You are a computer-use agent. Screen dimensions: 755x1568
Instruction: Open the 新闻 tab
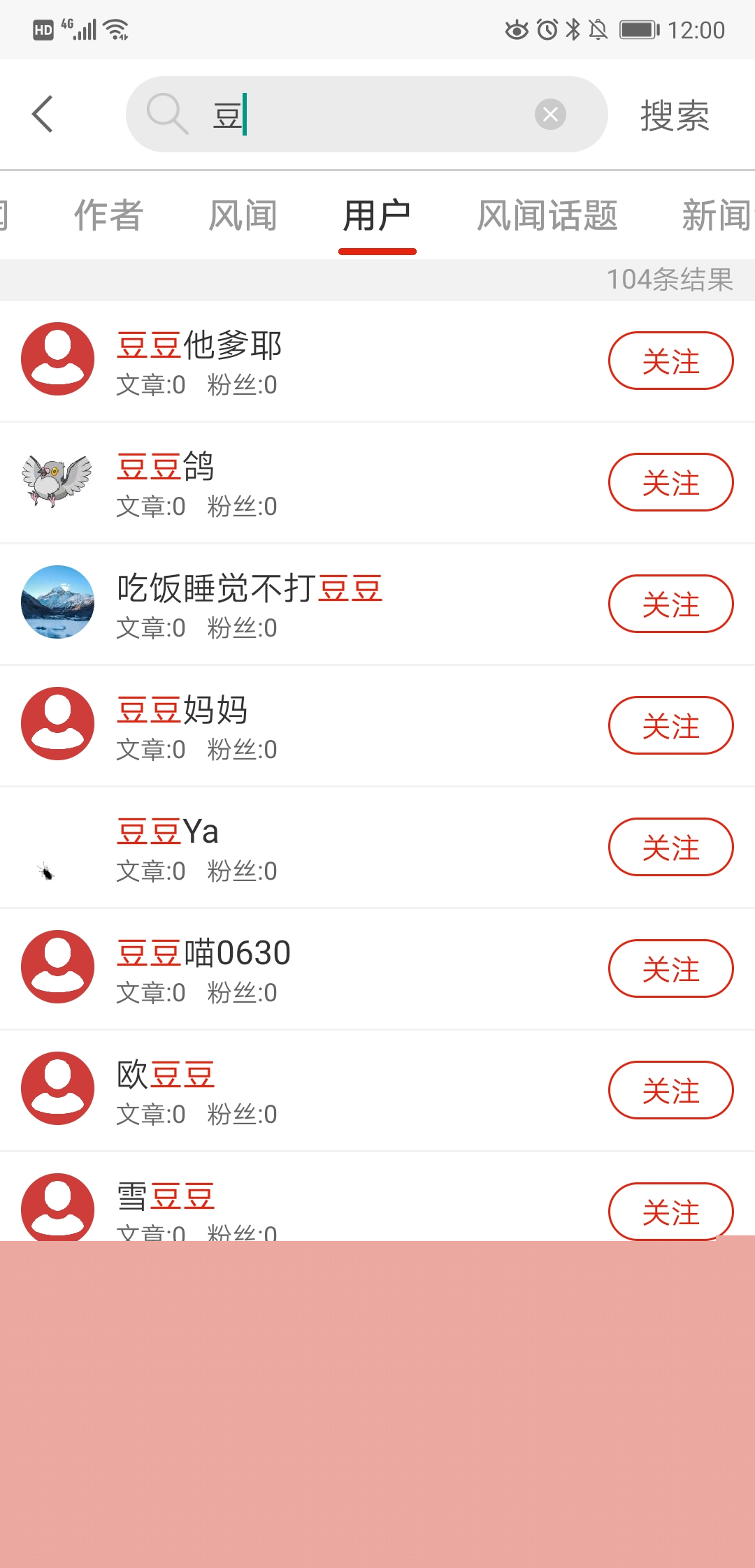716,215
